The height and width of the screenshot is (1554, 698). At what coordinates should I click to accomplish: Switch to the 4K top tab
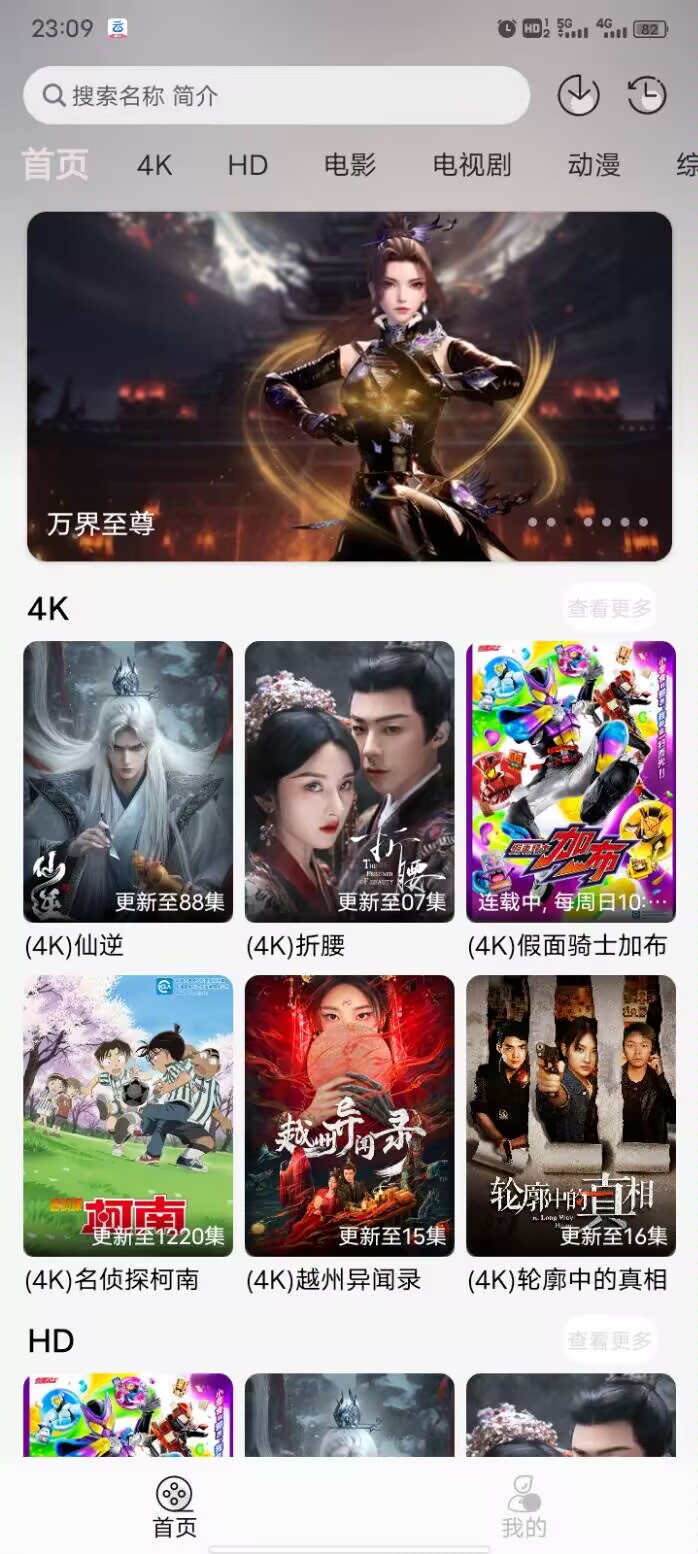(x=155, y=165)
